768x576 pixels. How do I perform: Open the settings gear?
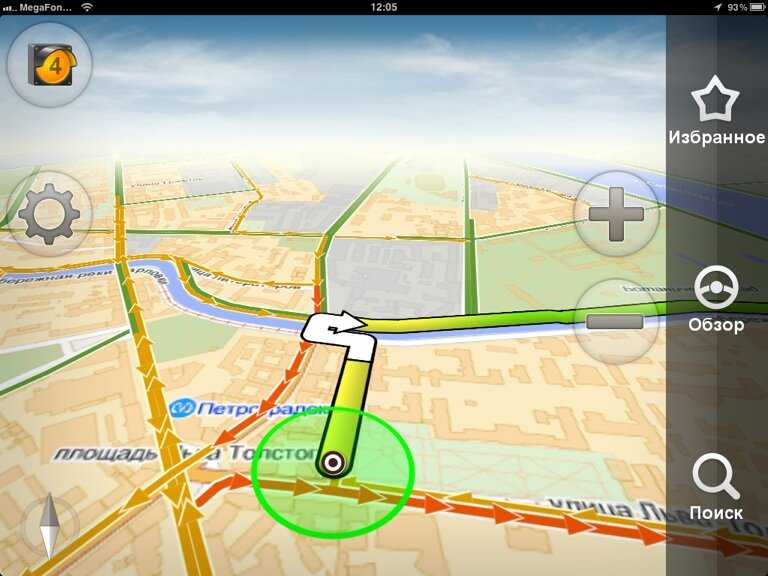pos(49,214)
